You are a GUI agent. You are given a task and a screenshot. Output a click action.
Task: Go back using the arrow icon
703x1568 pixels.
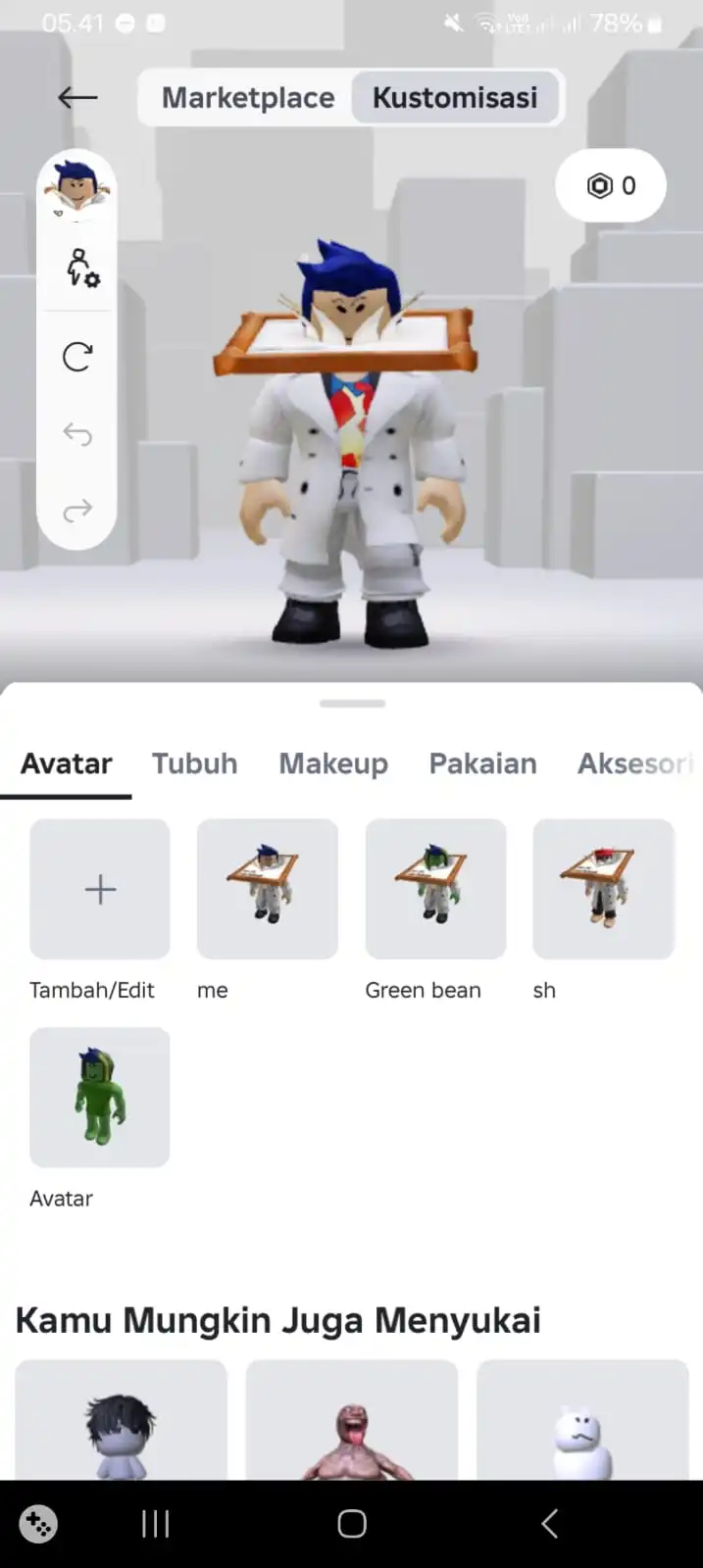(x=77, y=97)
